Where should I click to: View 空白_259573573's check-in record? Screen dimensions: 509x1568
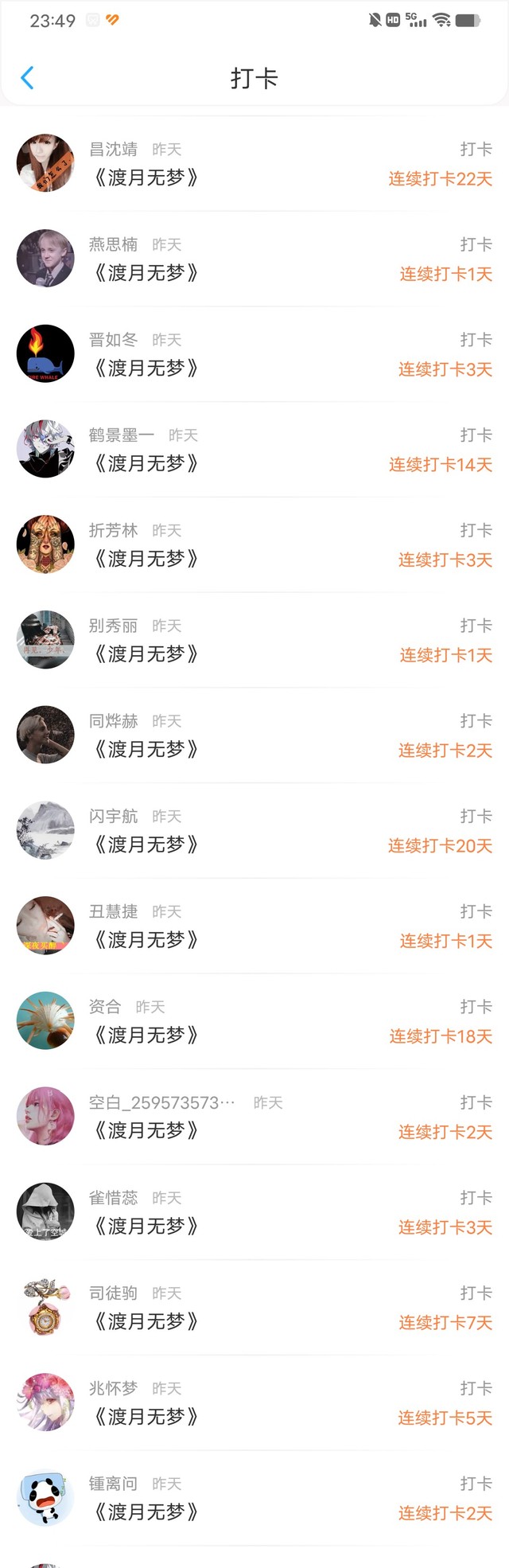coord(254,1117)
